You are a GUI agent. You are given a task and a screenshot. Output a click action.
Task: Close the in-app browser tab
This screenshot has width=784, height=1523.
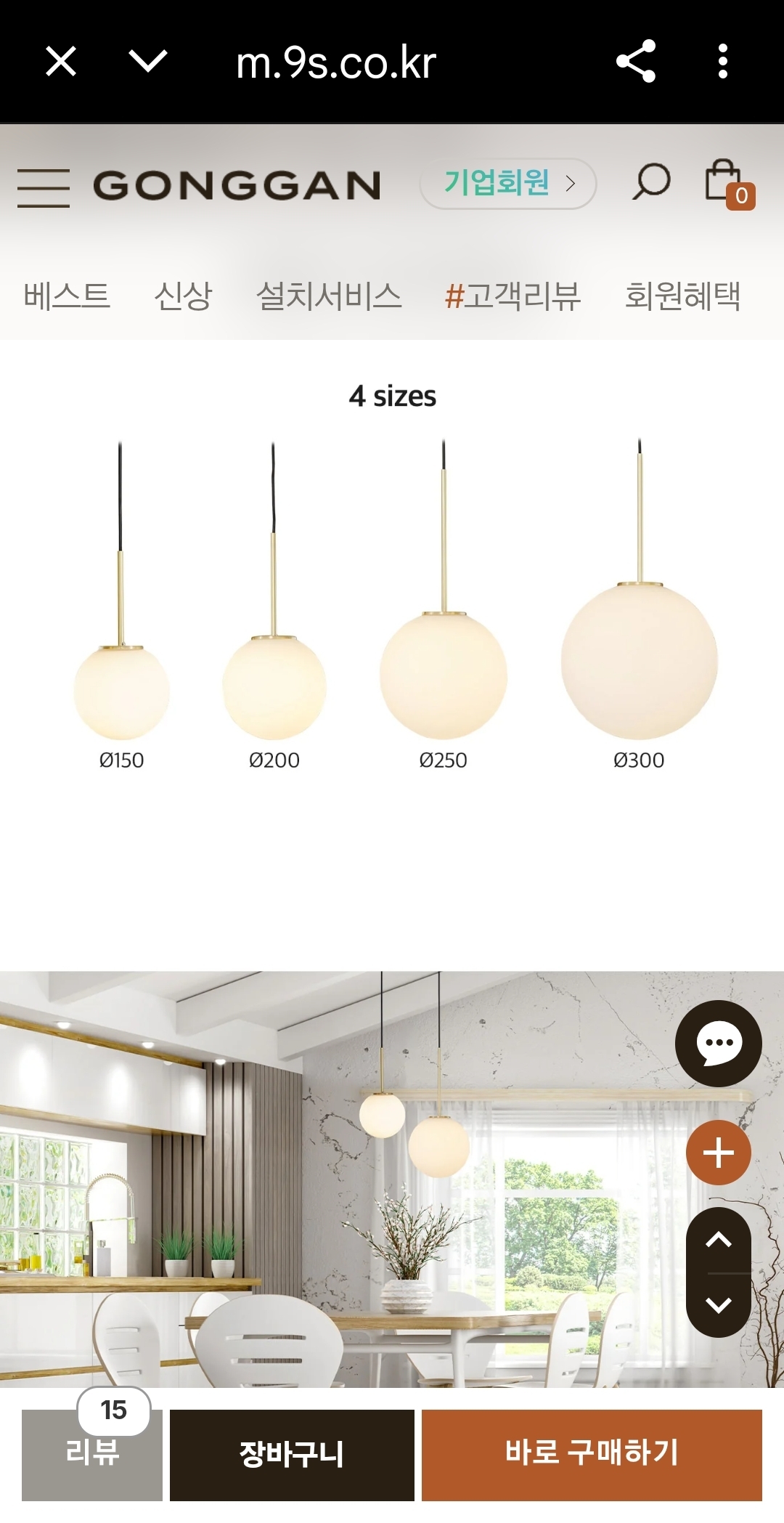click(x=61, y=62)
